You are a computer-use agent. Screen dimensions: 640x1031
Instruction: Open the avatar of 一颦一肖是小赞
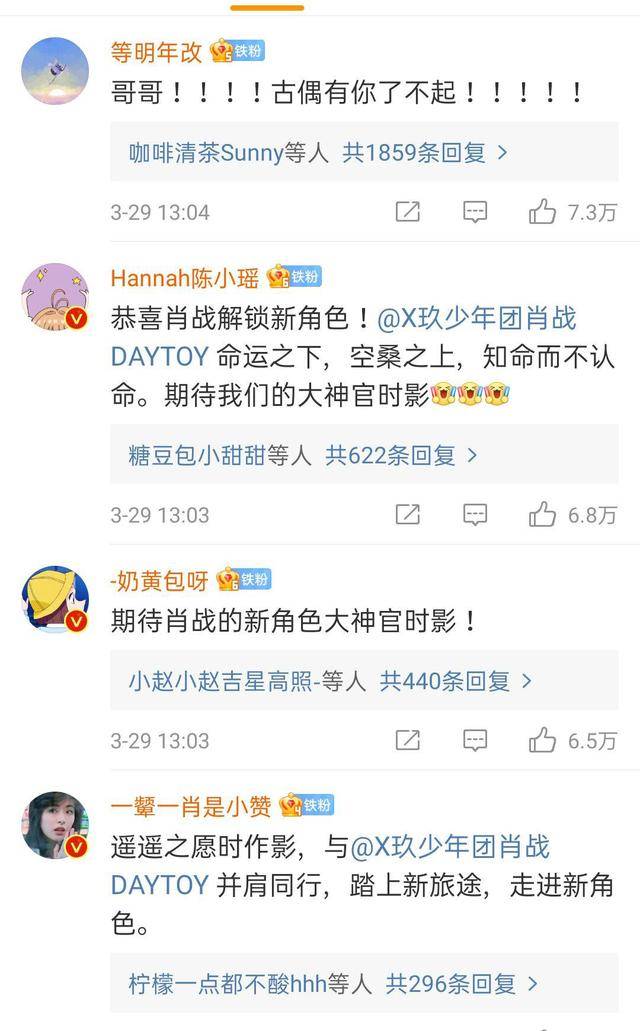tap(55, 825)
